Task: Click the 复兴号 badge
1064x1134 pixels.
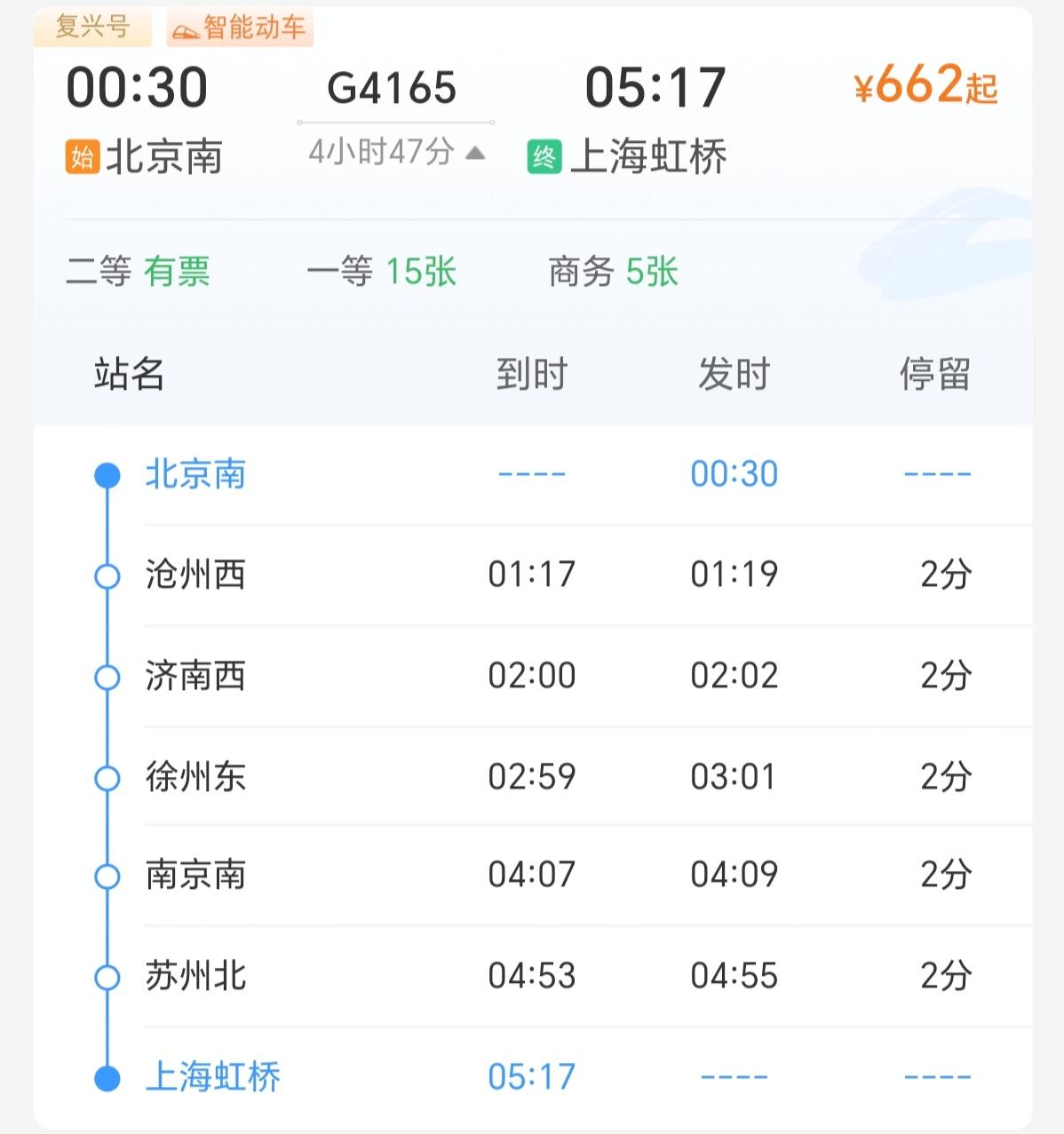Action: tap(92, 27)
